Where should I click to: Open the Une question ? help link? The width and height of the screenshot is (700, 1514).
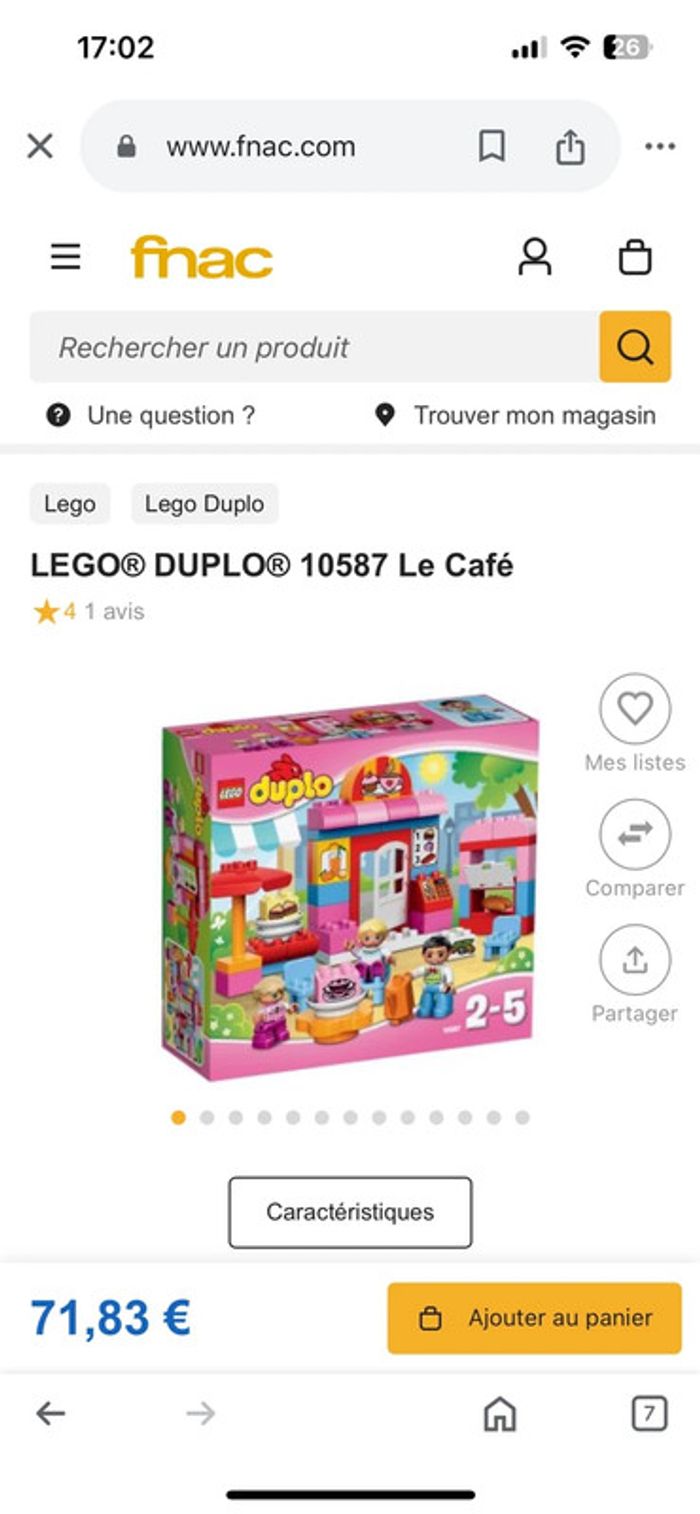(x=151, y=415)
